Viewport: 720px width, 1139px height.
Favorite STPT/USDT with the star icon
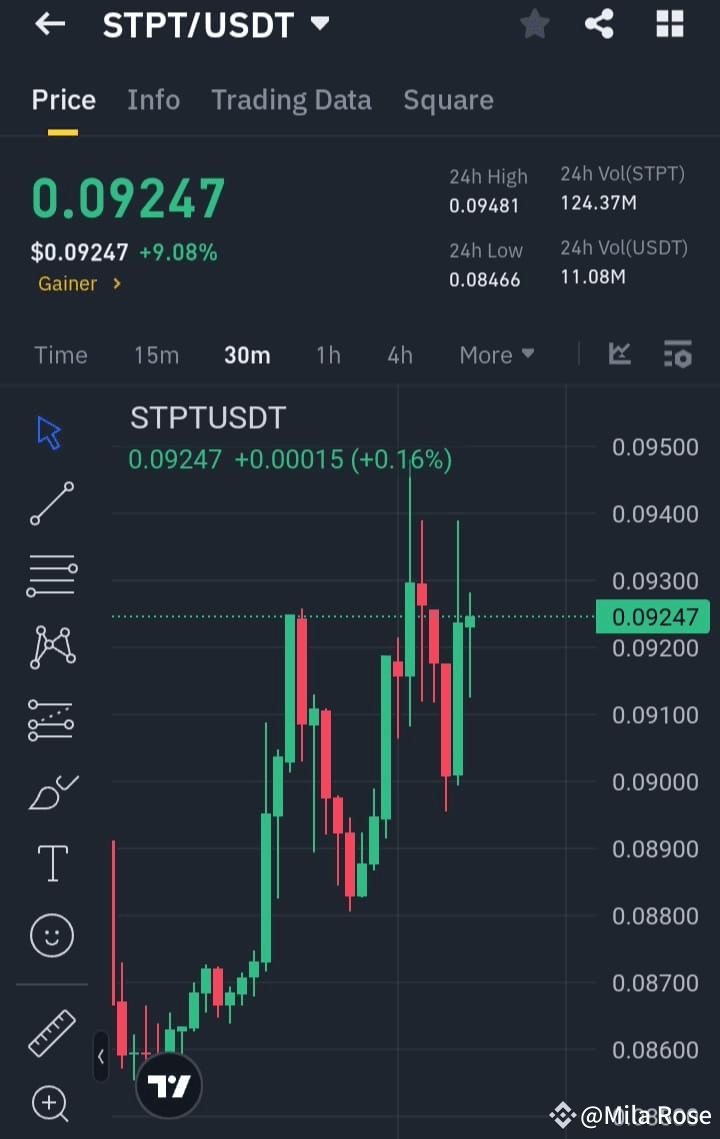(x=534, y=24)
